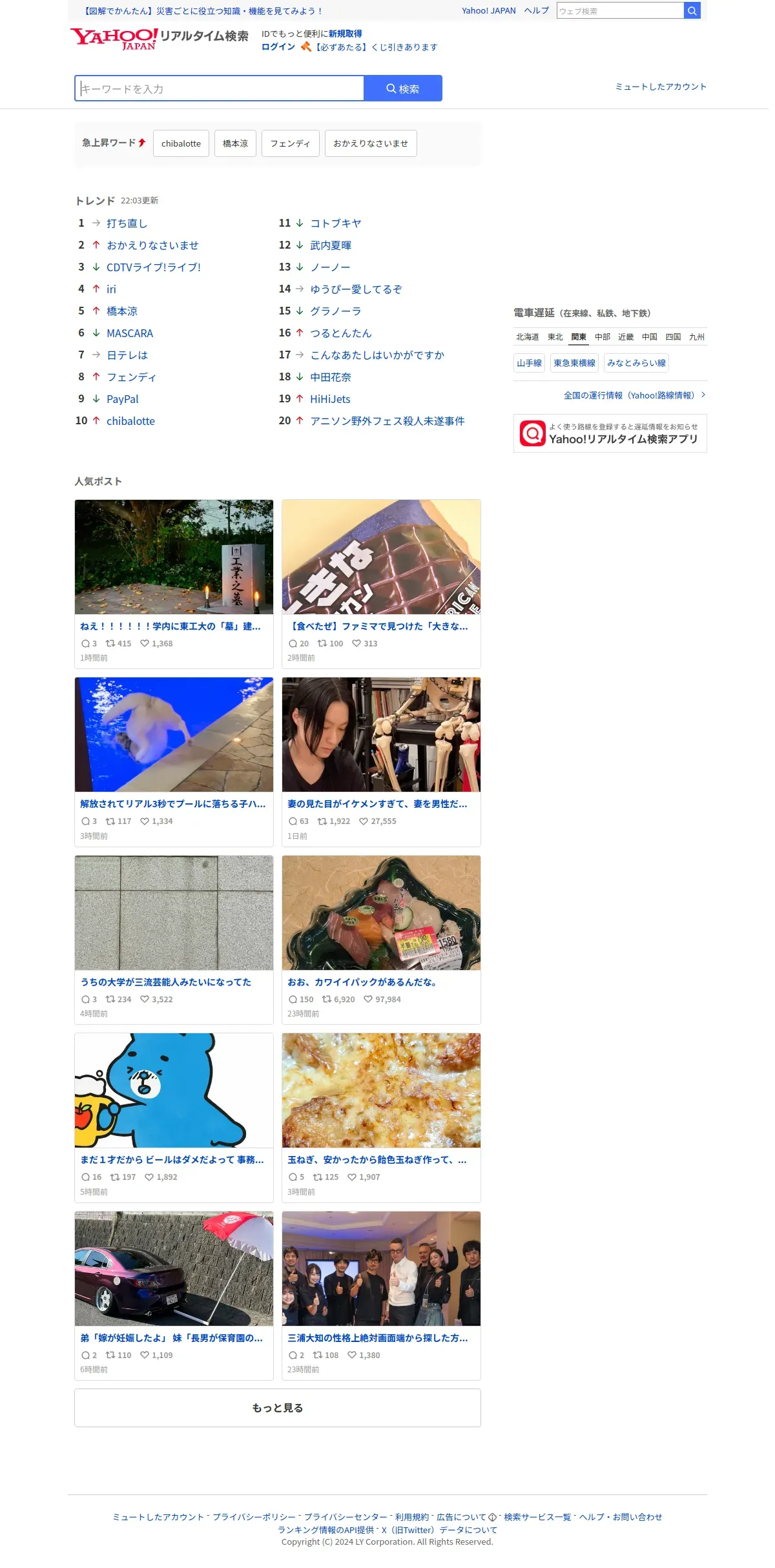Open trend 武内夏暉
The width and height of the screenshot is (775, 1568).
331,245
